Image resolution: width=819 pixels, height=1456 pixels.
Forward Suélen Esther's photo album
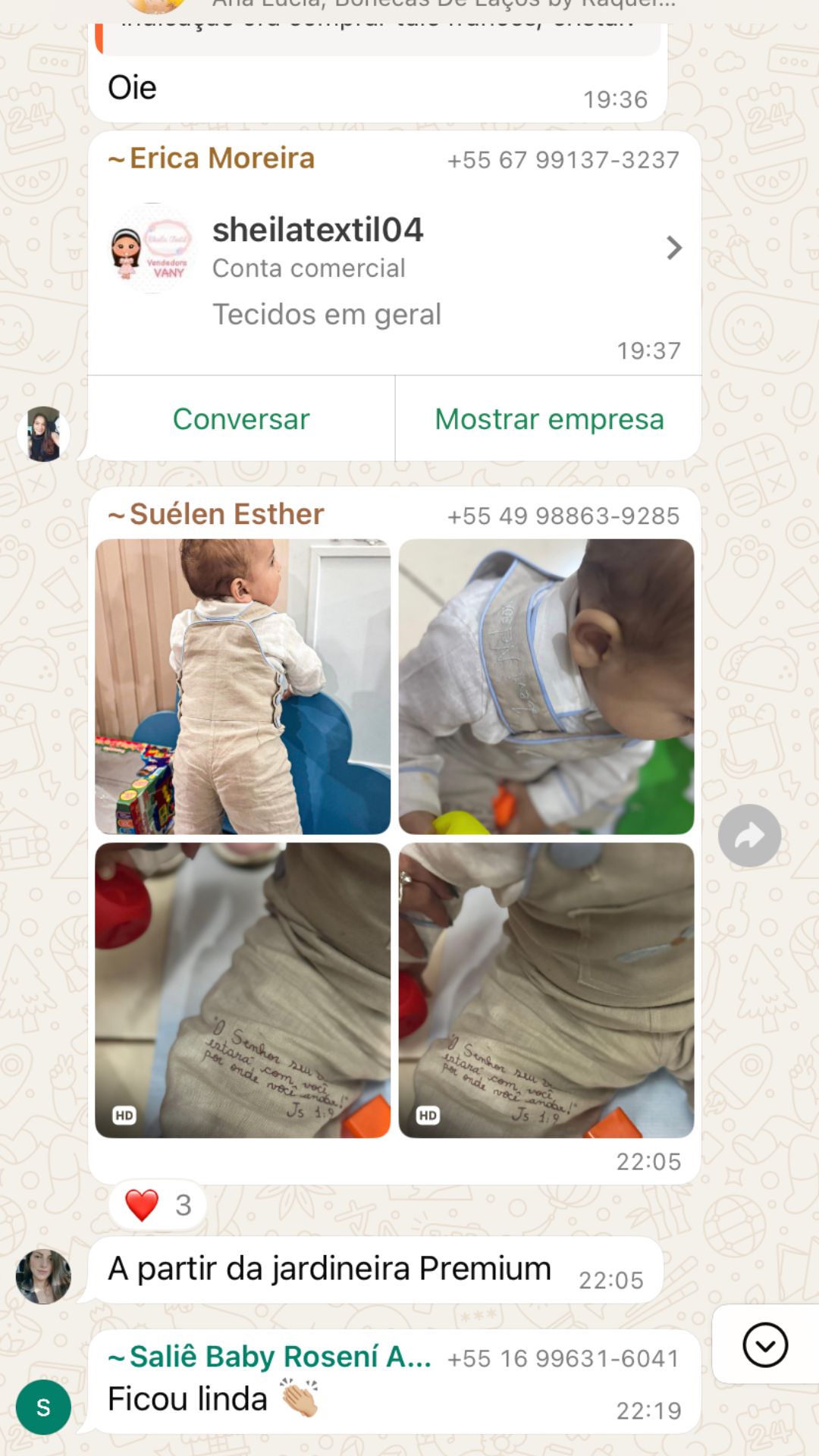pyautogui.click(x=749, y=836)
